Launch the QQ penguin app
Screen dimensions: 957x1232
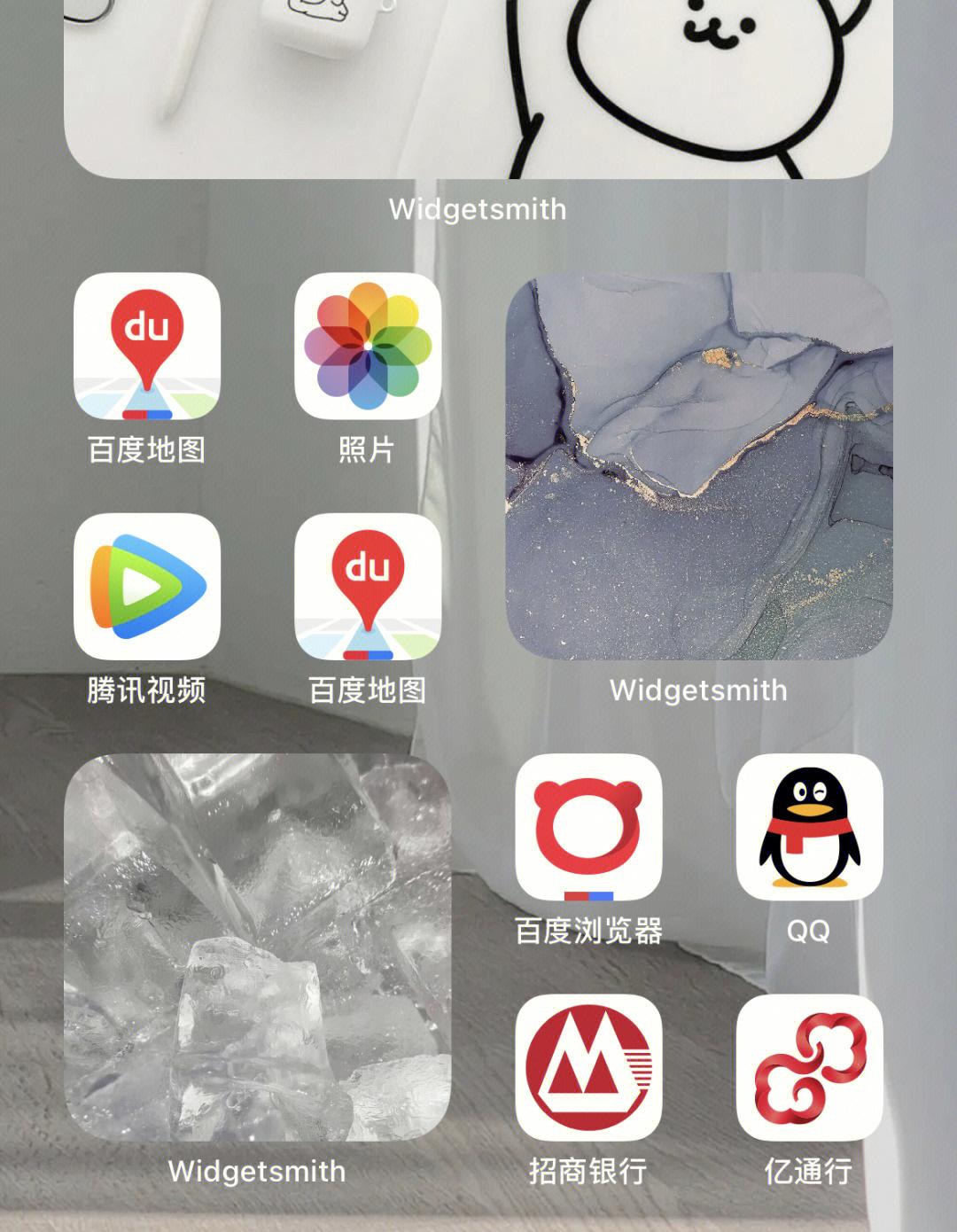809,827
